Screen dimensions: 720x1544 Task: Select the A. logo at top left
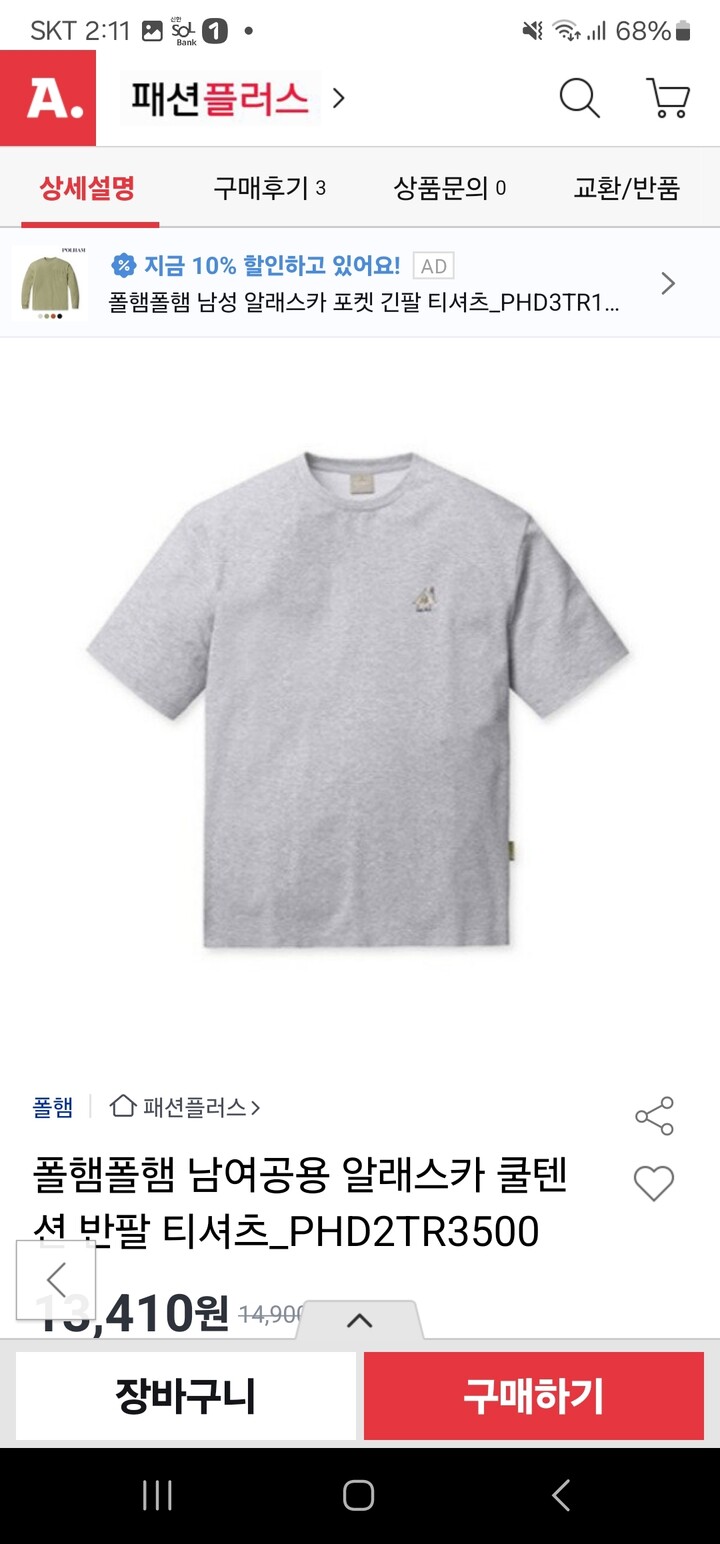pos(47,99)
